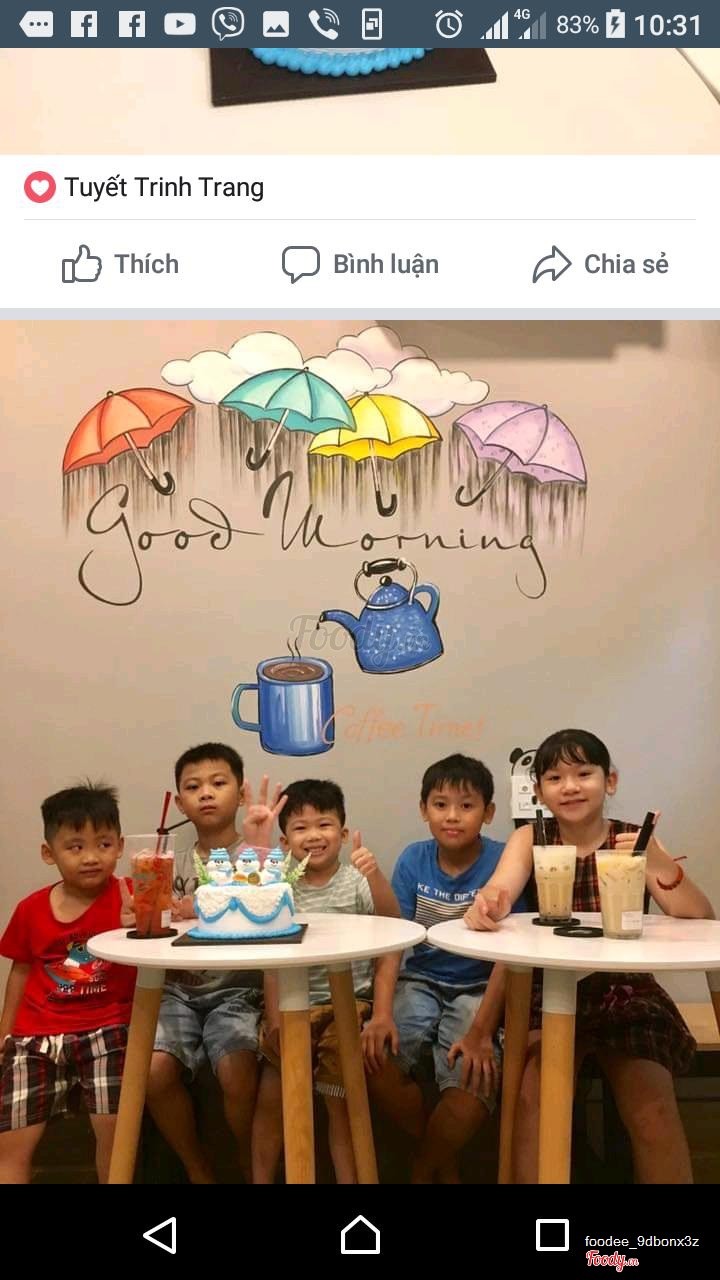The height and width of the screenshot is (1280, 720).
Task: Open the kids' birthday cake photo
Action: [x=360, y=750]
